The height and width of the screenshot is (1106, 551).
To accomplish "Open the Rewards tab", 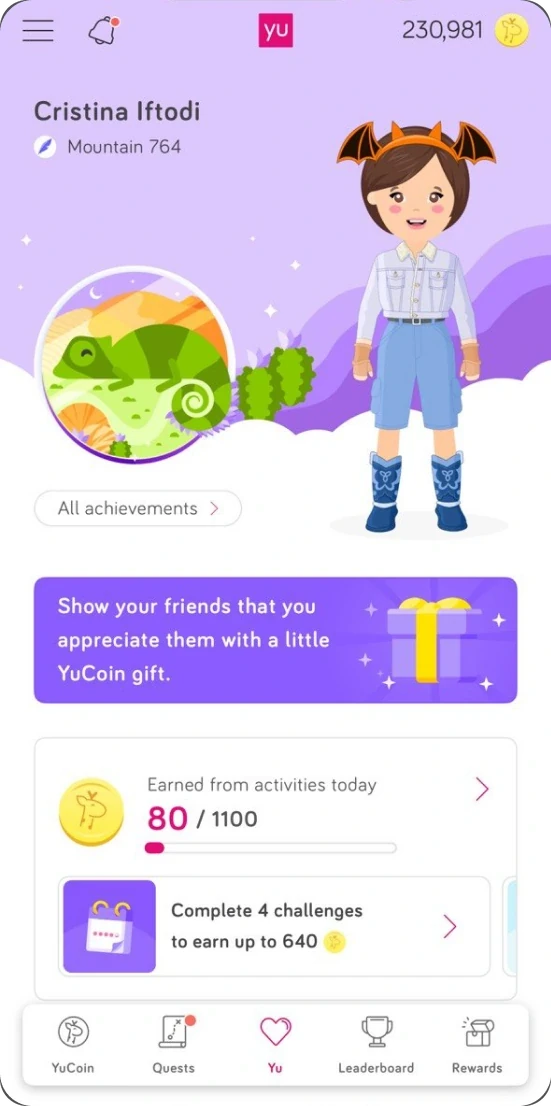I will coord(477,1045).
